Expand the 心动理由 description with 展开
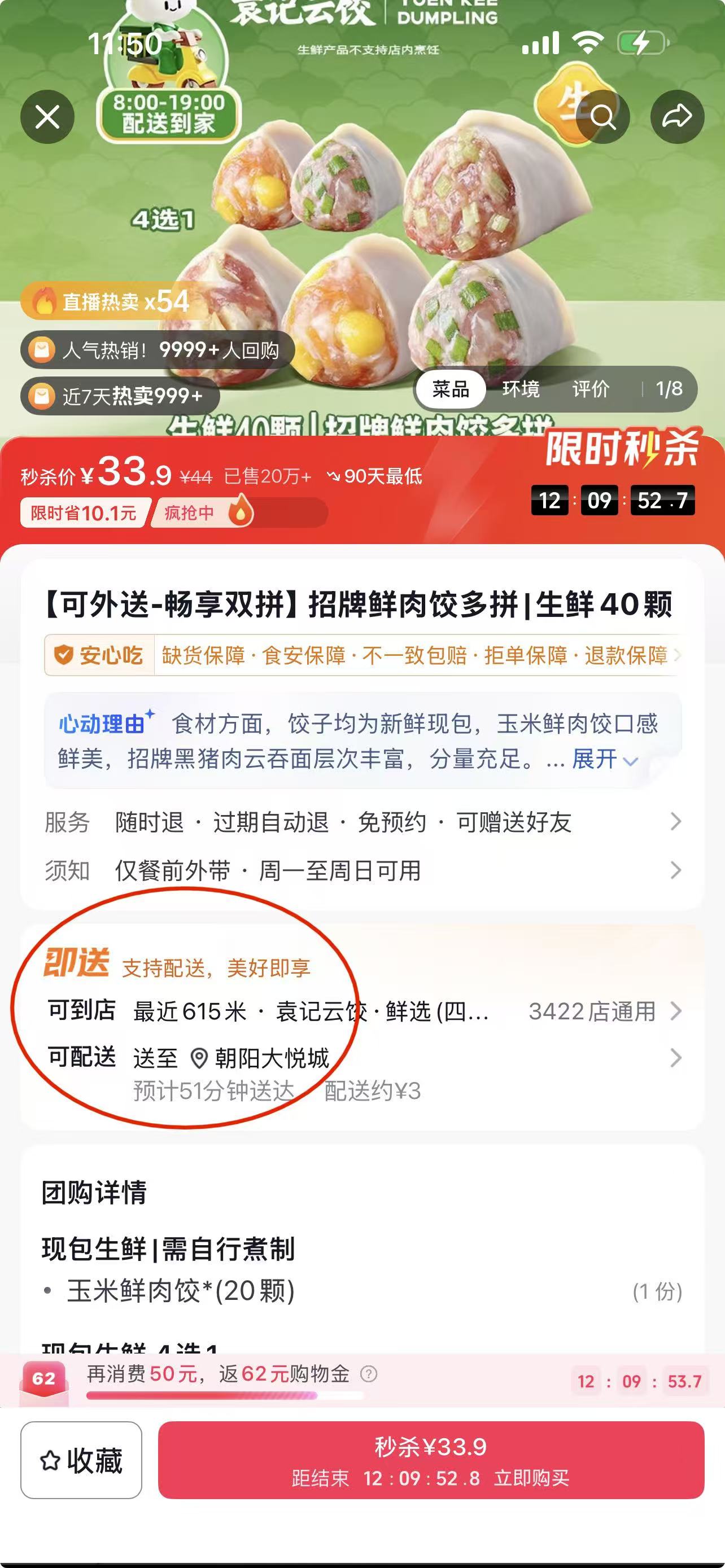Screen dimensions: 725x1568 pyautogui.click(x=604, y=759)
